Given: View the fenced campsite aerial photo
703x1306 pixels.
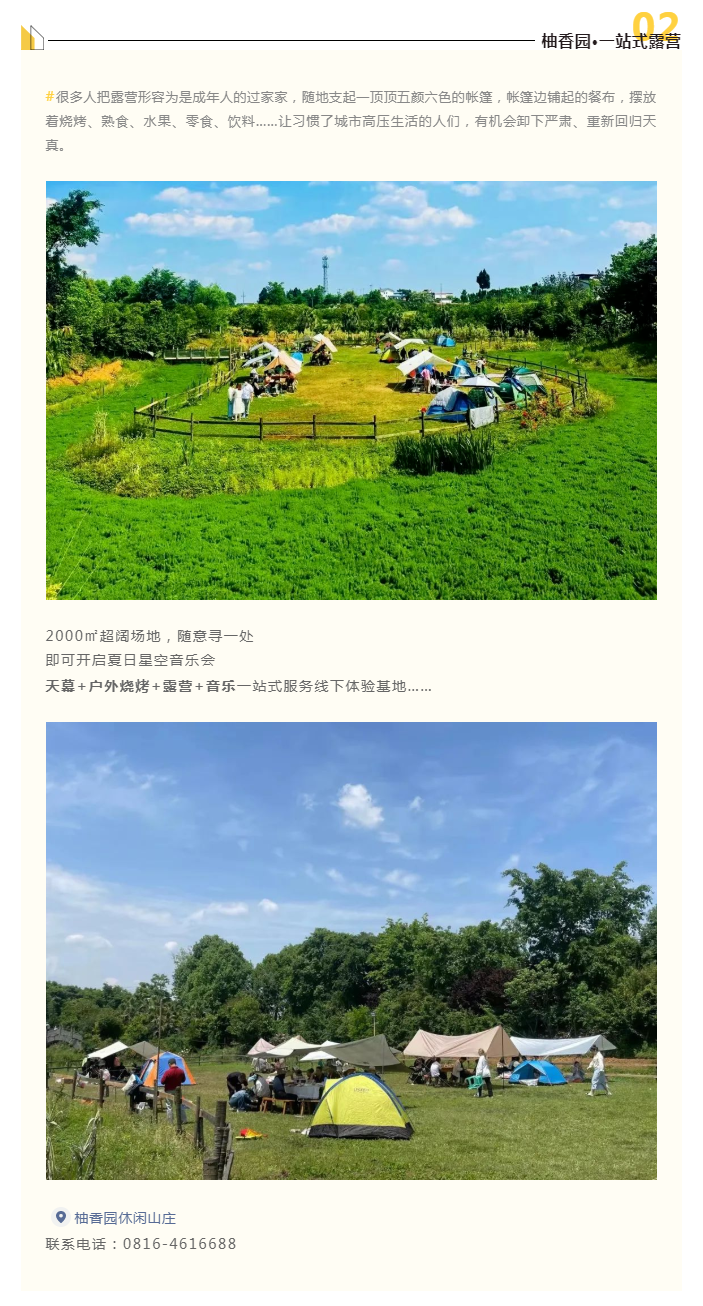Looking at the screenshot, I should pyautogui.click(x=351, y=390).
